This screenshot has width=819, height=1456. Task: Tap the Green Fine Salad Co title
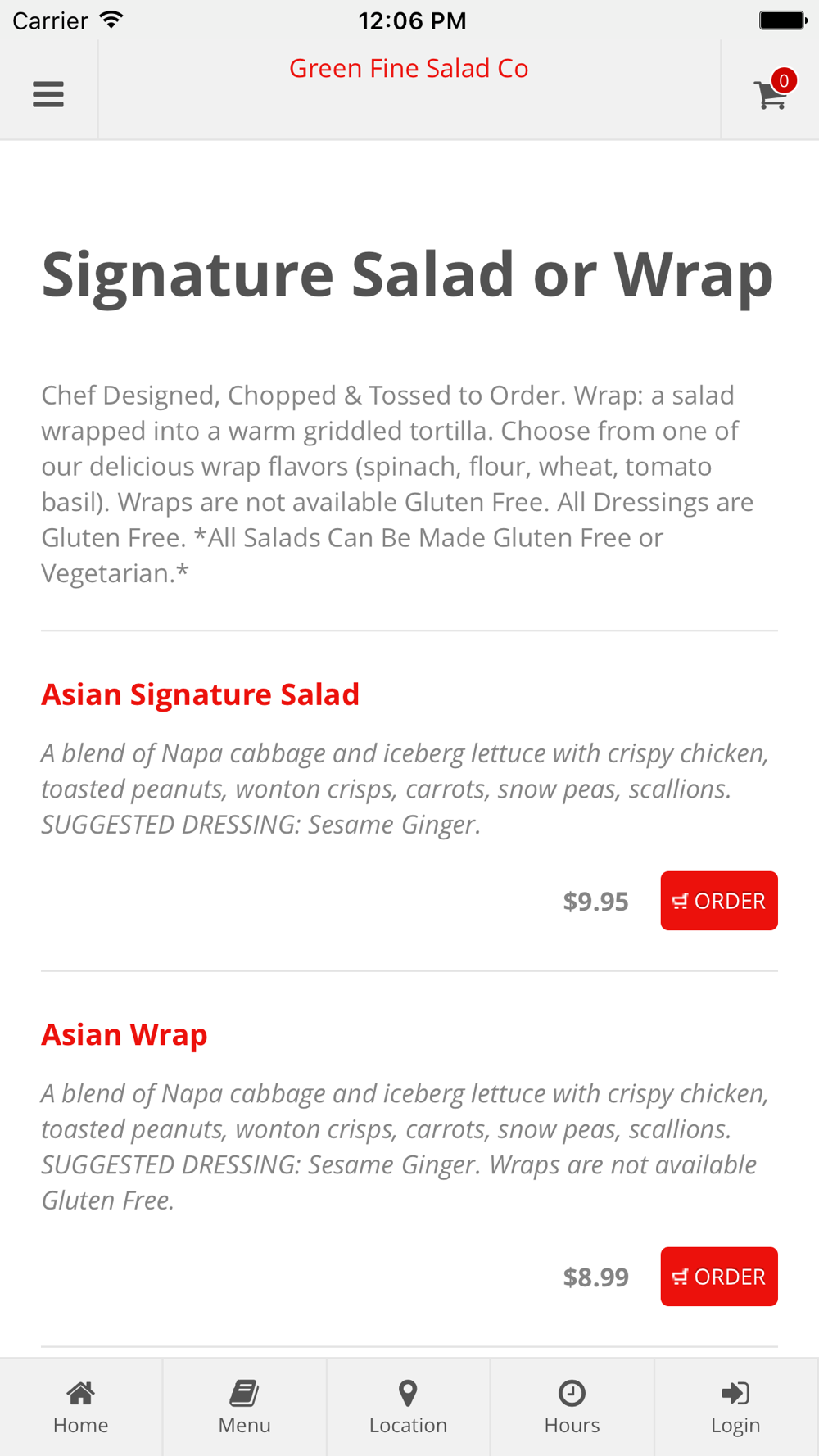pyautogui.click(x=409, y=68)
